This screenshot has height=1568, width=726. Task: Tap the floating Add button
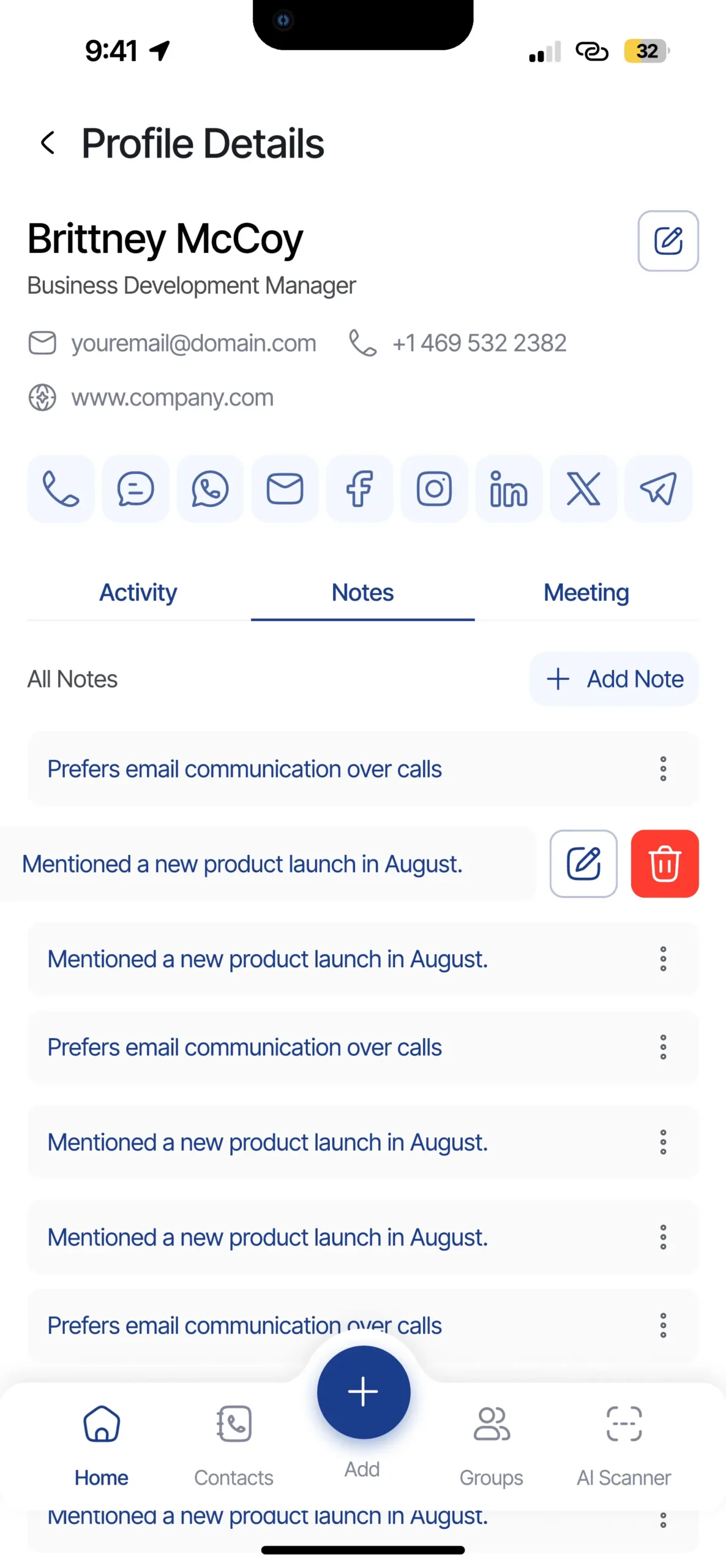pyautogui.click(x=363, y=1392)
